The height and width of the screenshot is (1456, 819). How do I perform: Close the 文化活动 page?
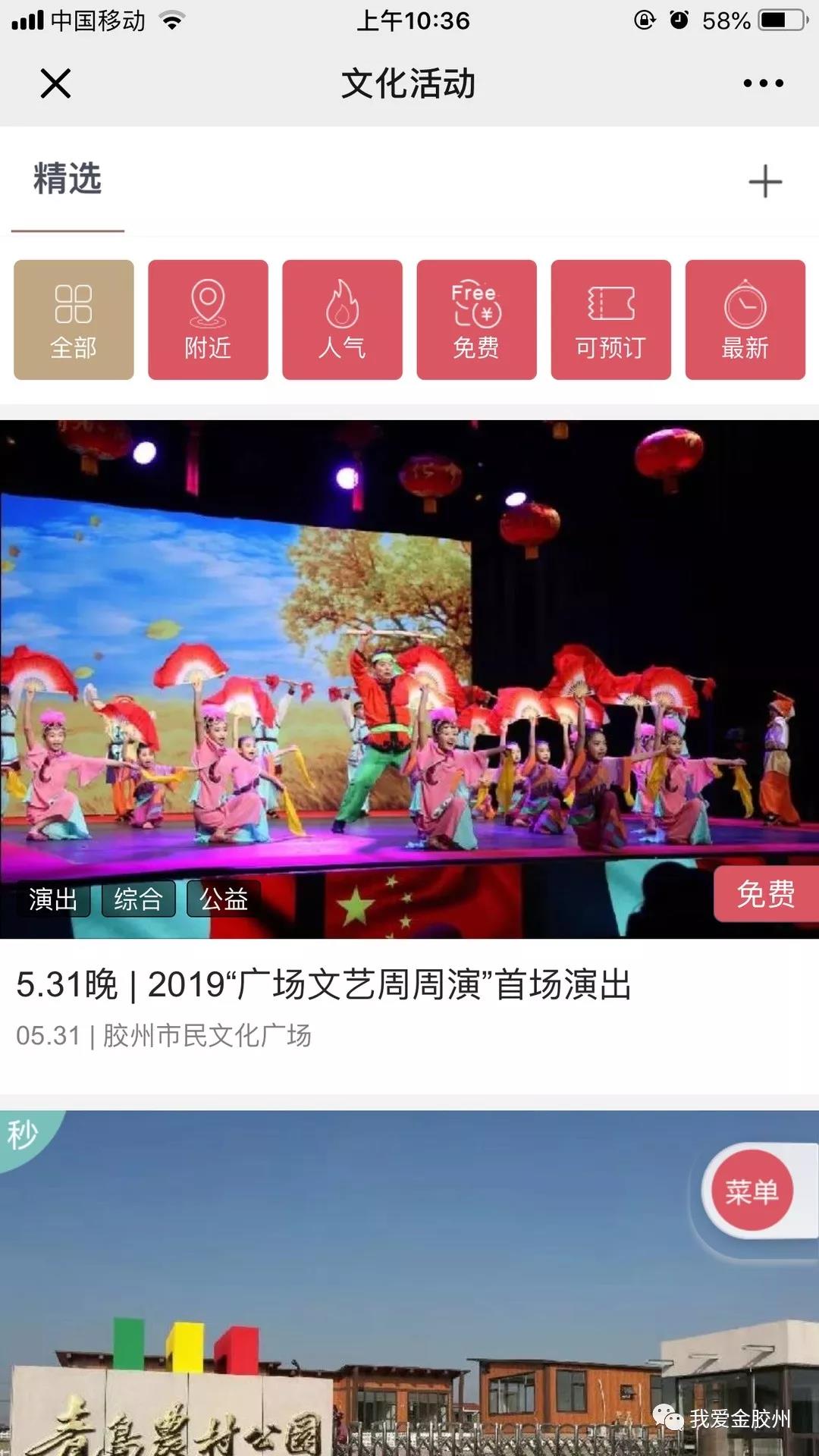pos(55,83)
